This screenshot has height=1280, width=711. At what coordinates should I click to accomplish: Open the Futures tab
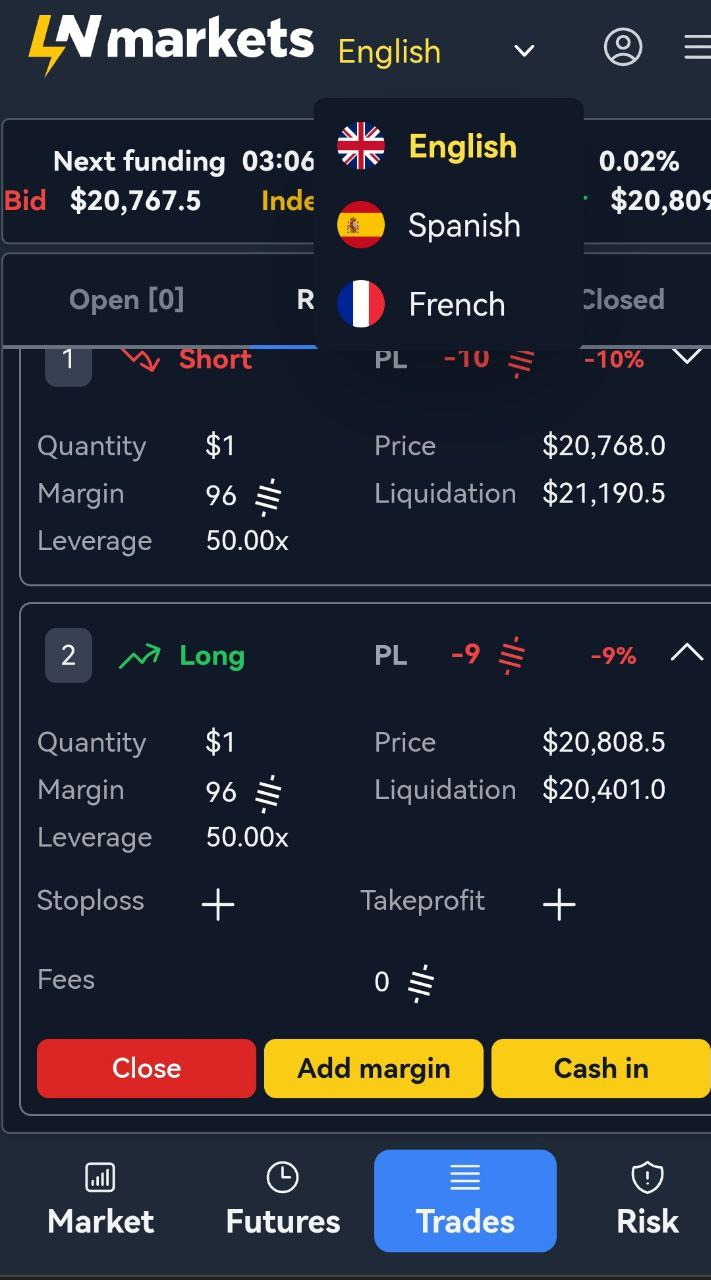coord(283,1200)
